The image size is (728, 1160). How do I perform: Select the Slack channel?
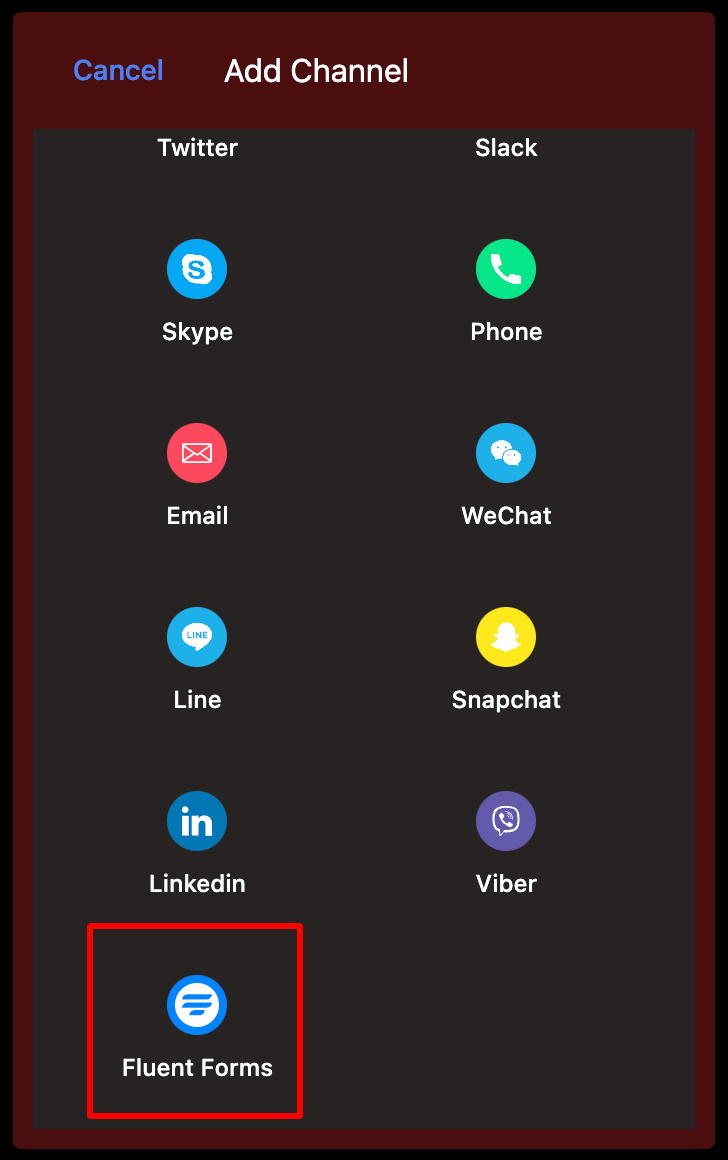click(506, 148)
